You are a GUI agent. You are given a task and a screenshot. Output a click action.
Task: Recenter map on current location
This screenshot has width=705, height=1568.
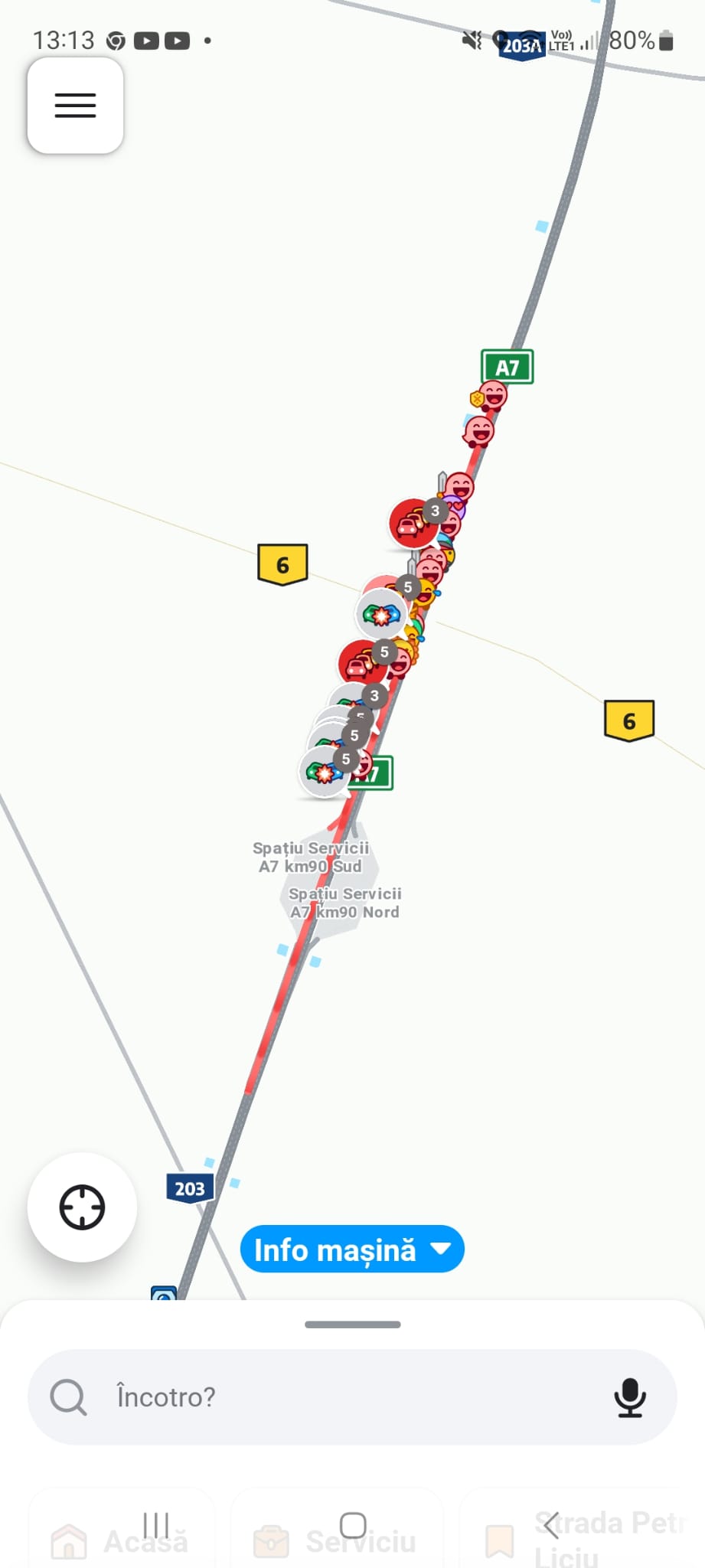tap(82, 1207)
